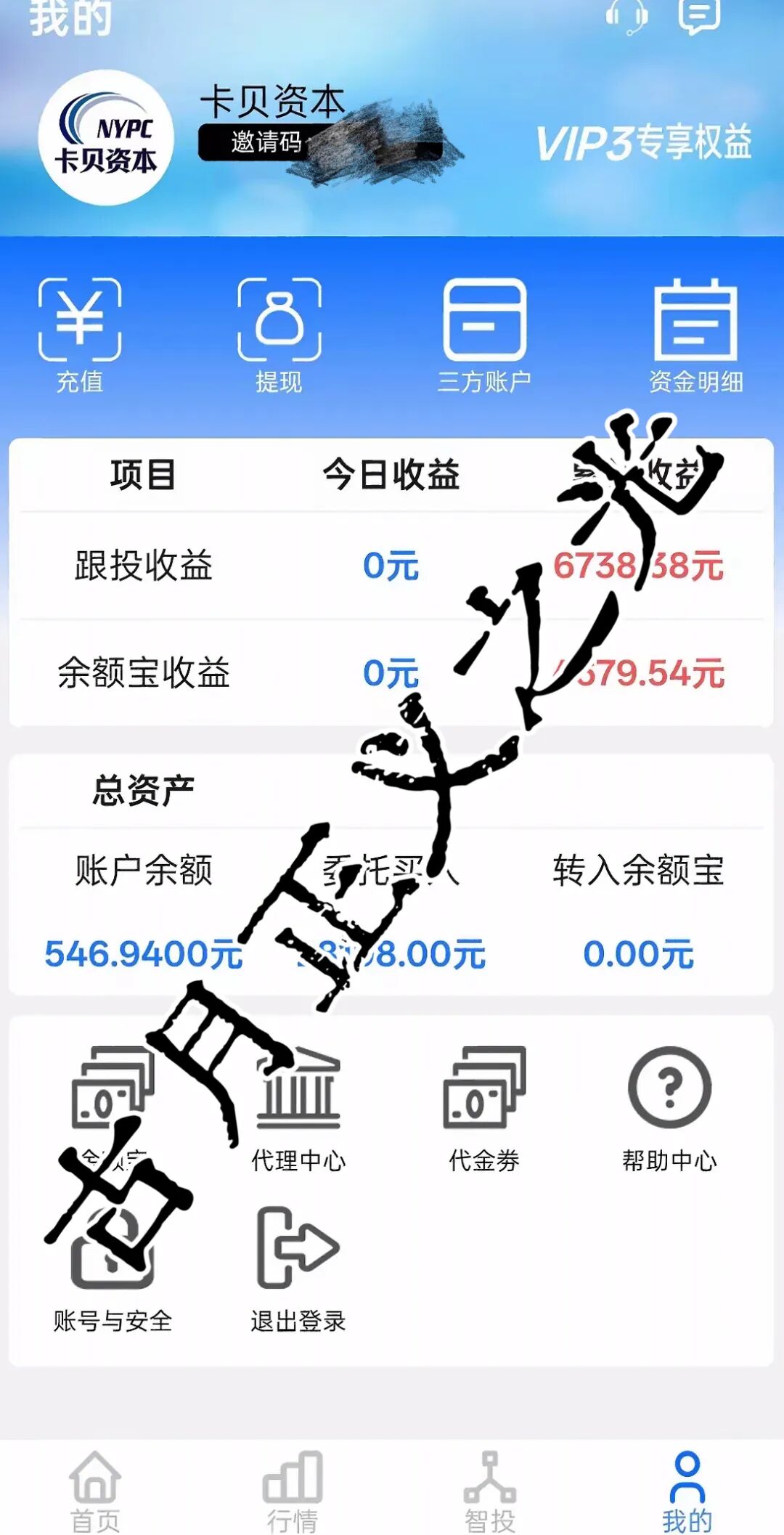Tap the 卡贝资本 profile avatar
This screenshot has height=1535, width=784.
(x=106, y=138)
